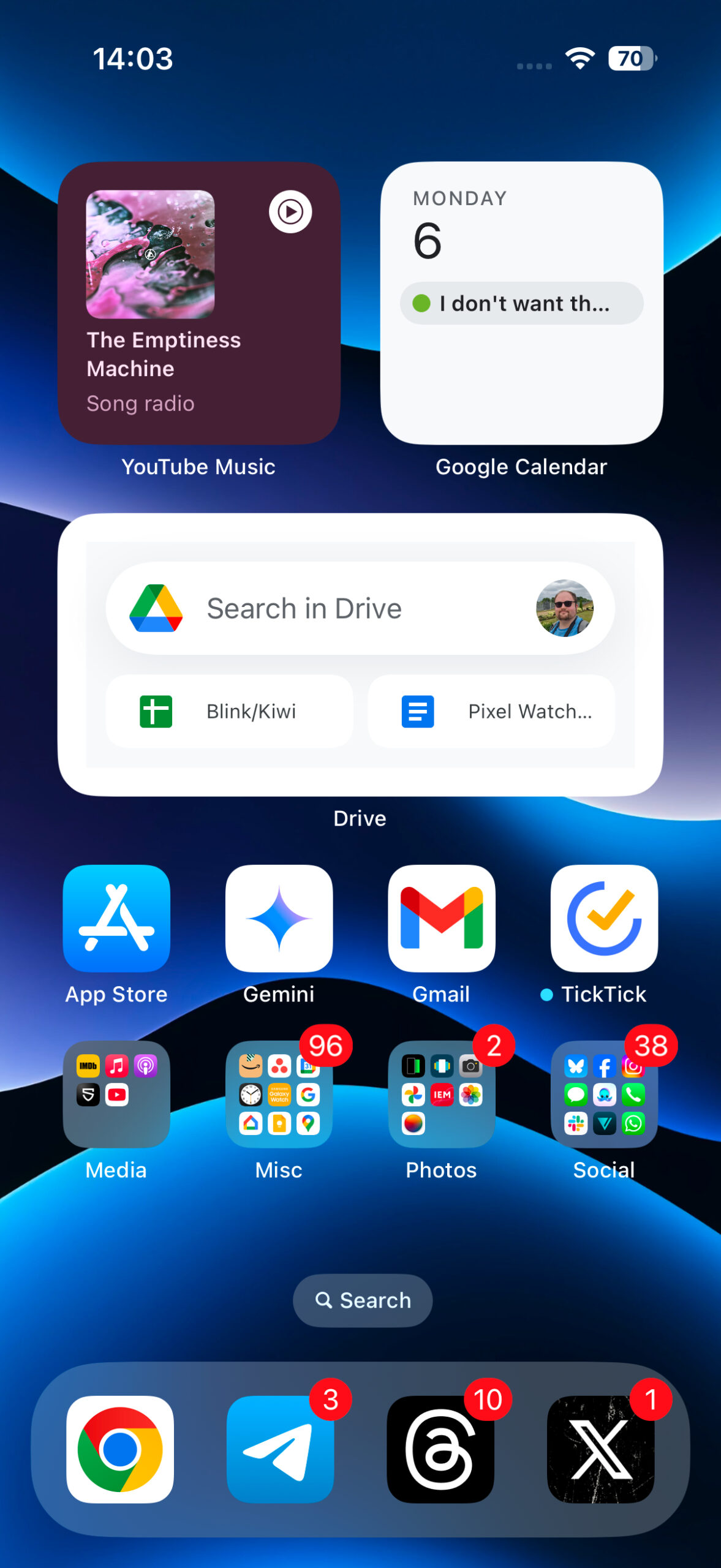Open the X app in the dock

(x=600, y=1449)
